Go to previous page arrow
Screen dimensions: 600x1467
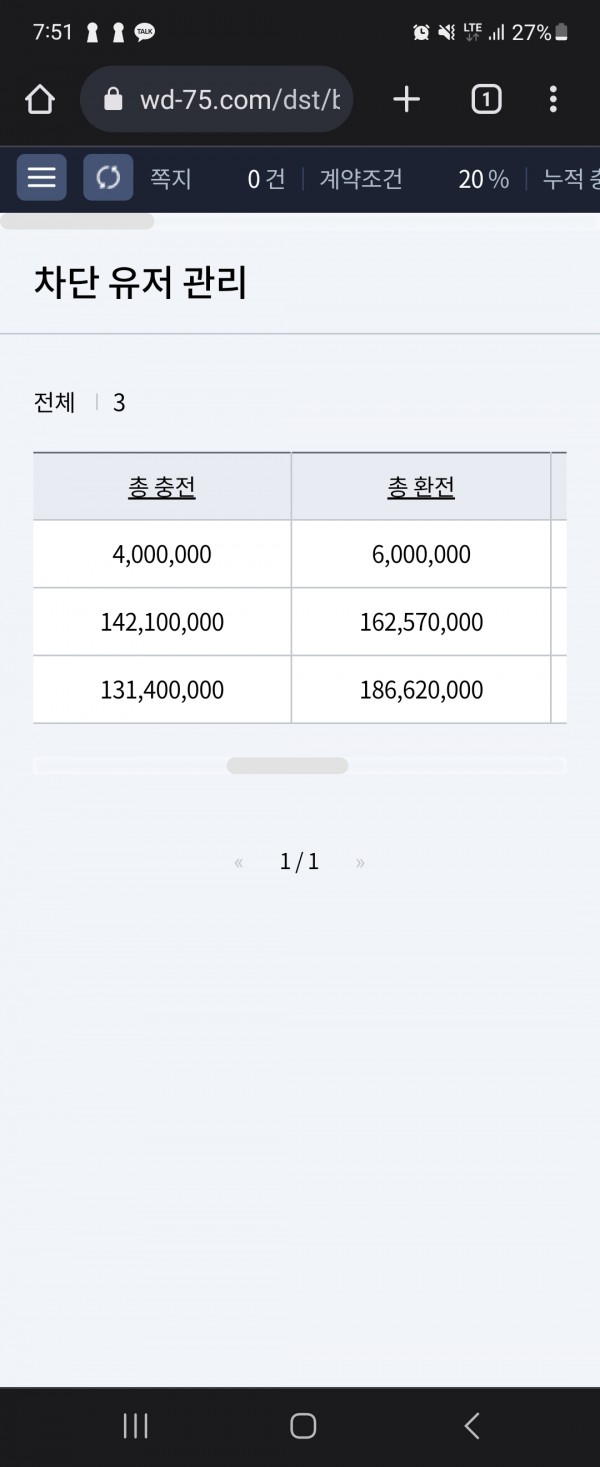[238, 862]
